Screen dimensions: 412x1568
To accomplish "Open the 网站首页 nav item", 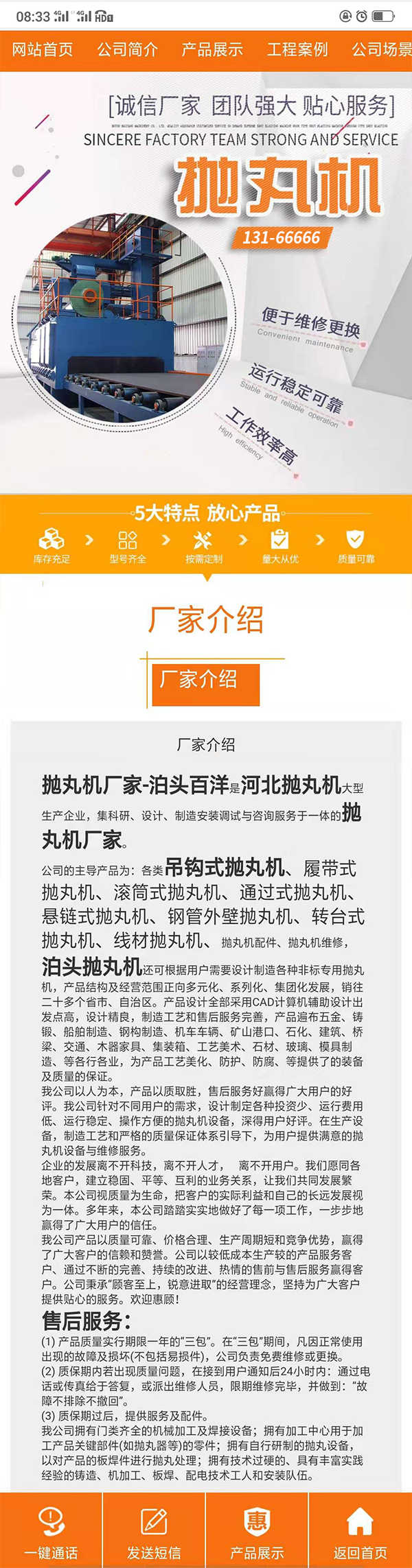I will (43, 50).
